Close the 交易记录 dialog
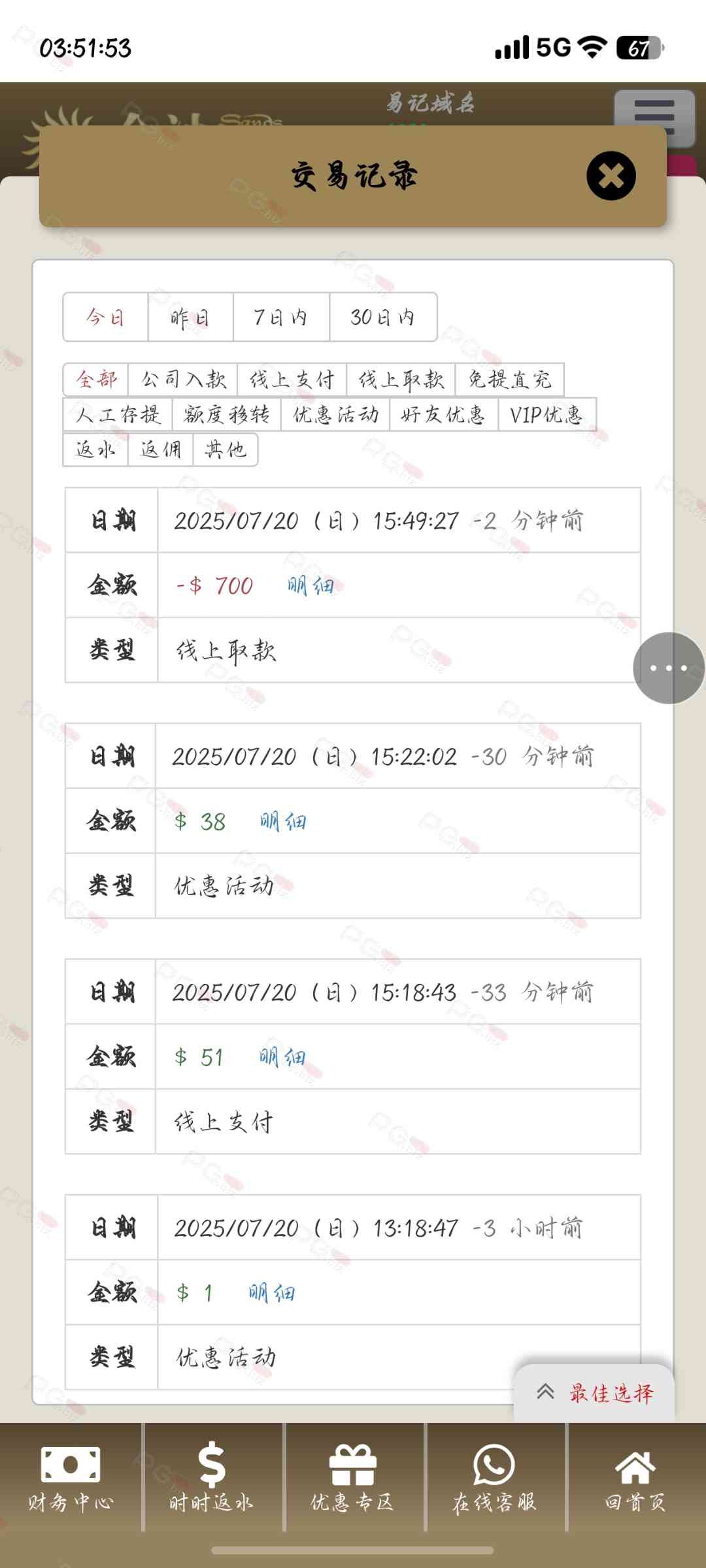706x1568 pixels. click(x=611, y=176)
